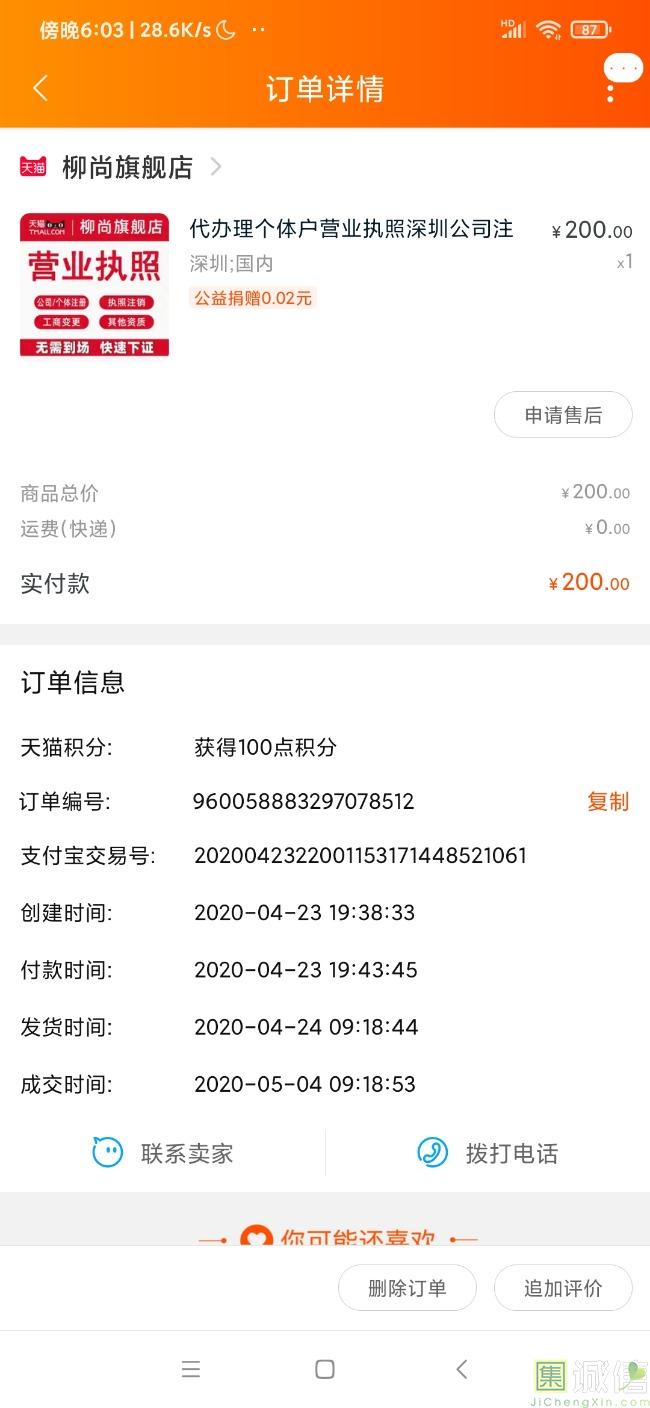Tap 申请售后 to request after-sales service
The image size is (650, 1408).
click(x=563, y=415)
